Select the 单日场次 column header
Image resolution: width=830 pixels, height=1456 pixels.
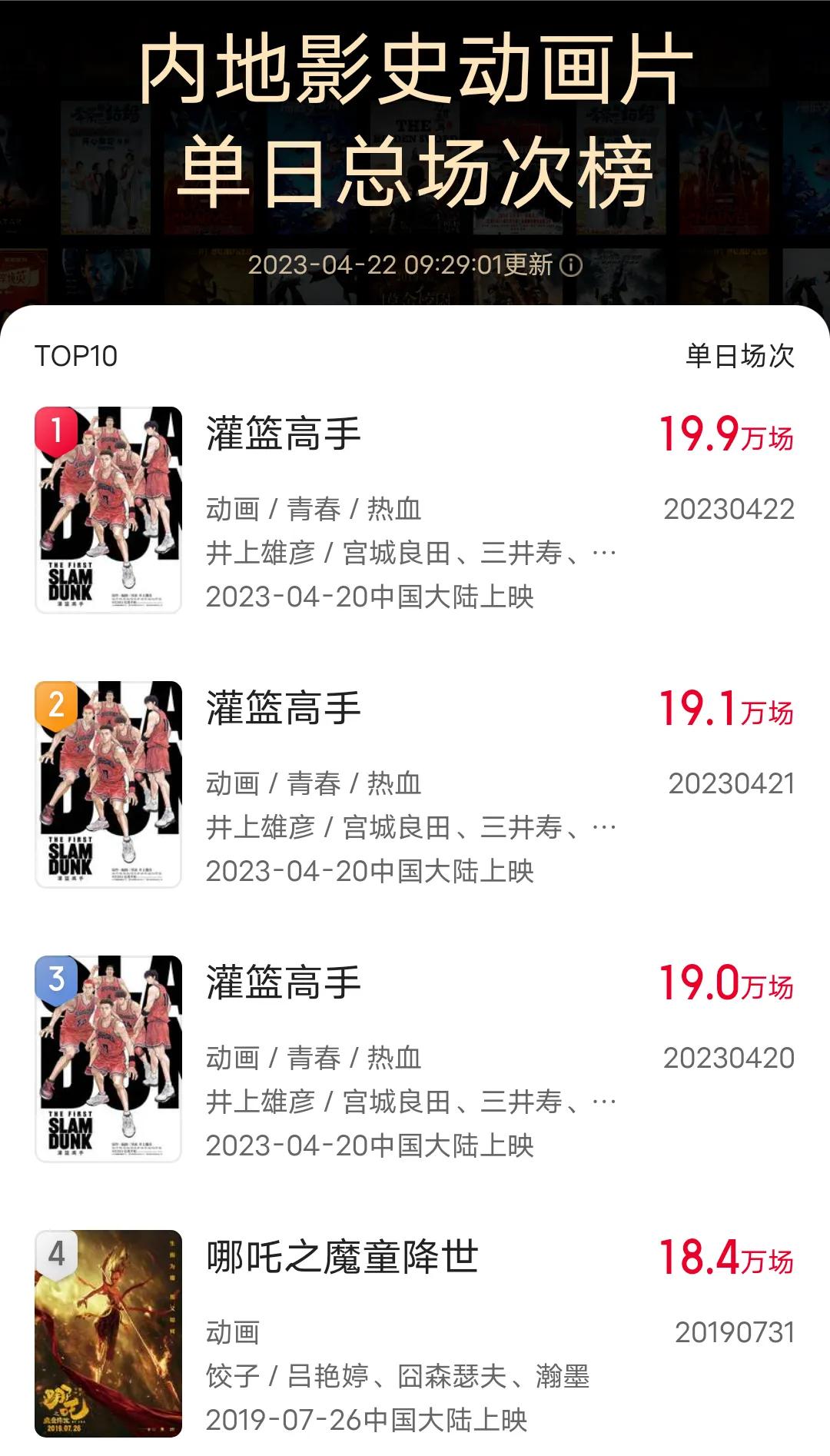click(x=742, y=354)
